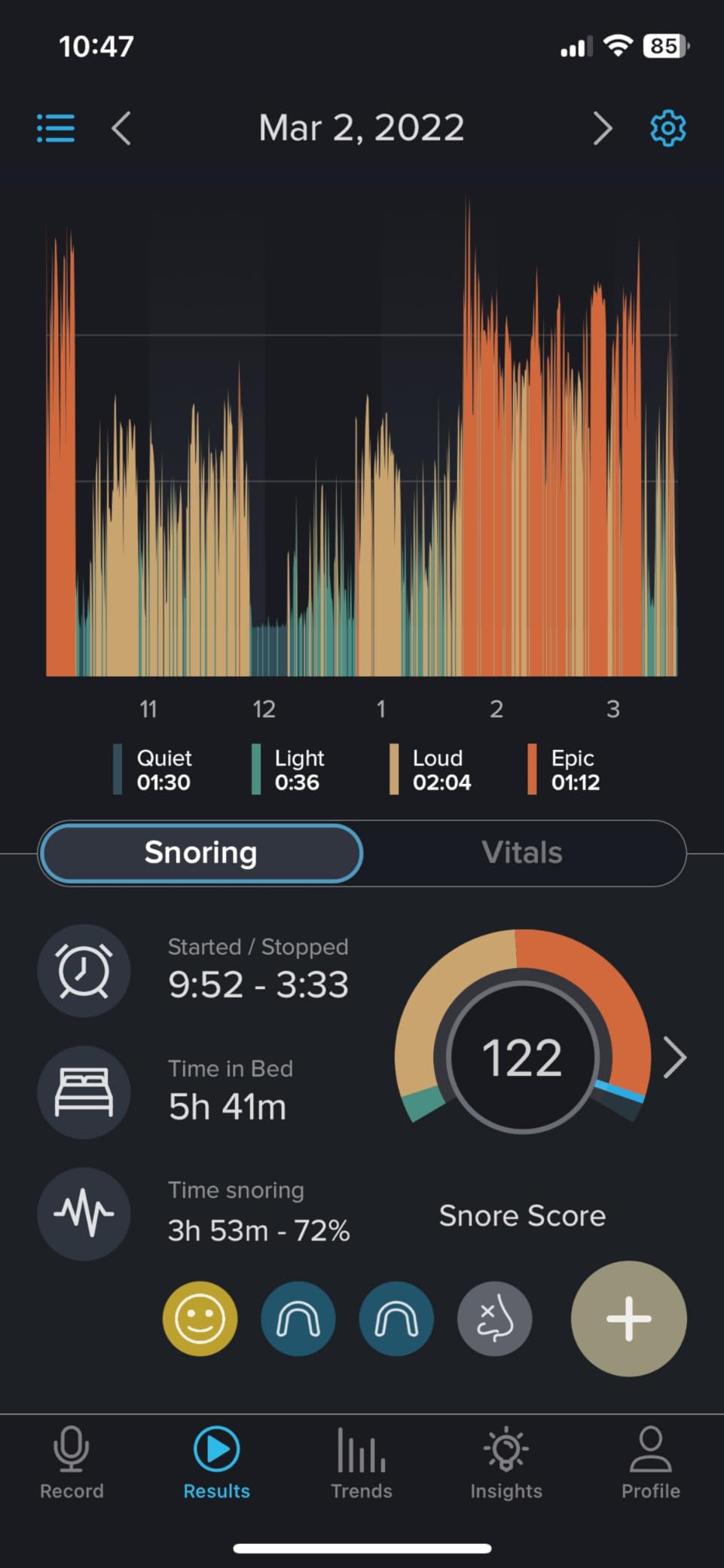
Task: Switch to the Trends tab
Action: point(362,1462)
